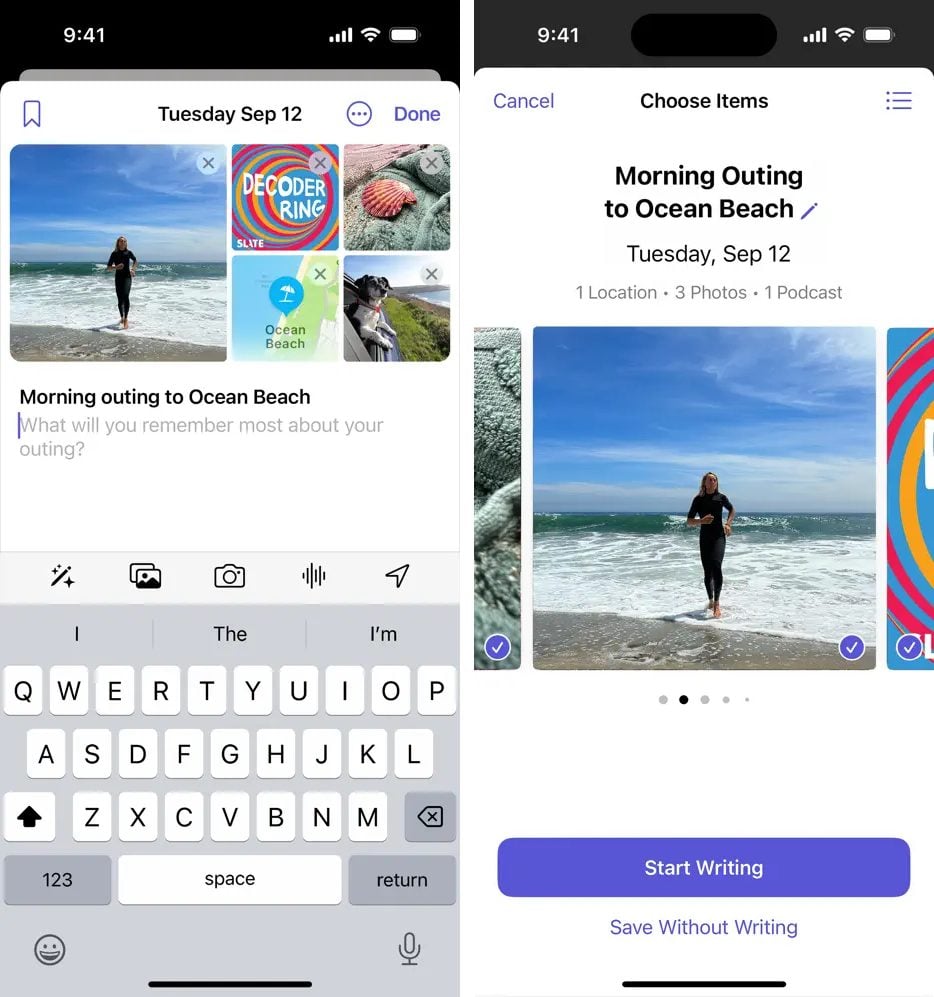This screenshot has width=934, height=997.
Task: Remove the dog in car photo
Action: point(432,274)
